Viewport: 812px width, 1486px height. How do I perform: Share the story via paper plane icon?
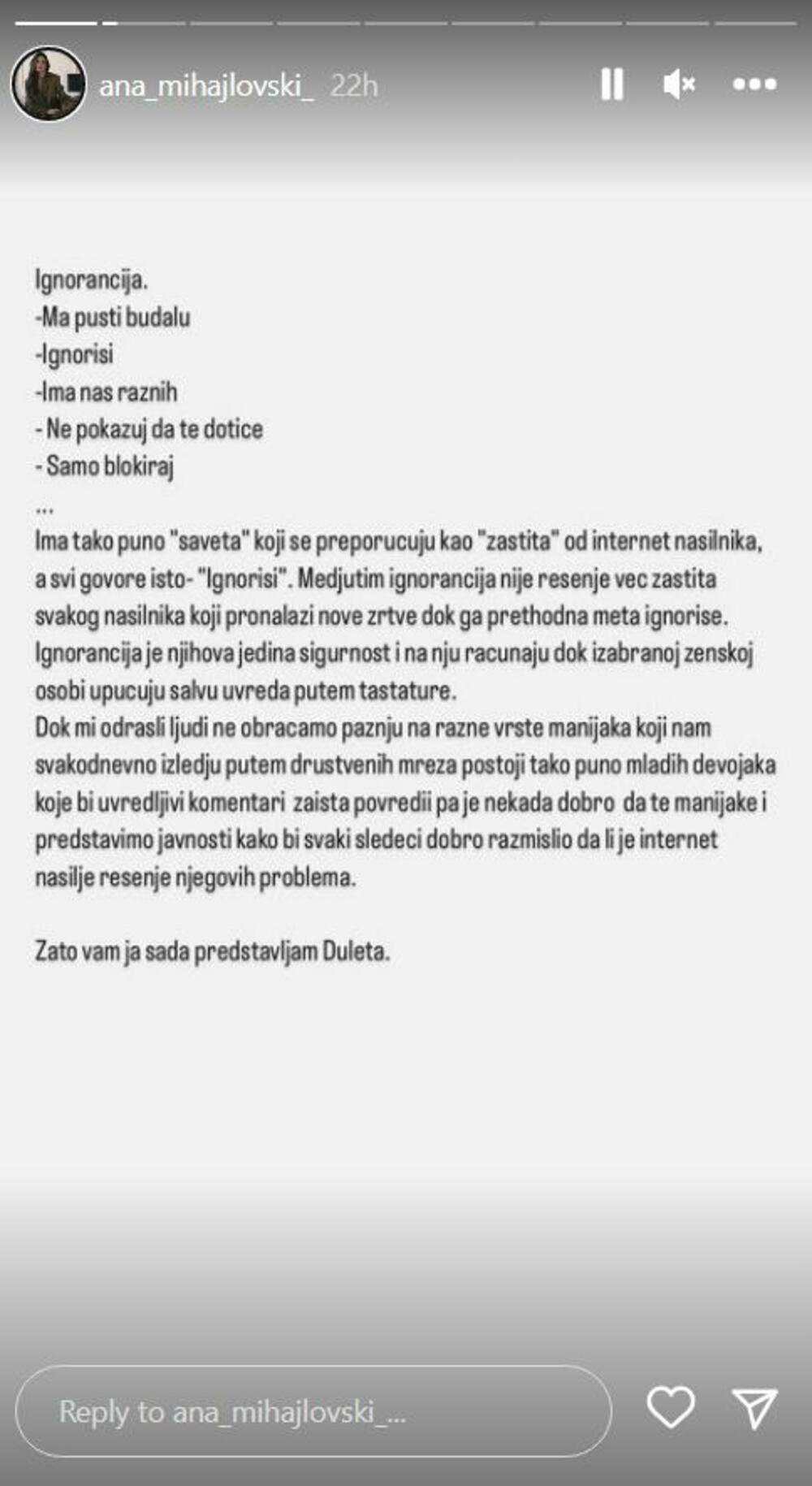click(x=754, y=1407)
